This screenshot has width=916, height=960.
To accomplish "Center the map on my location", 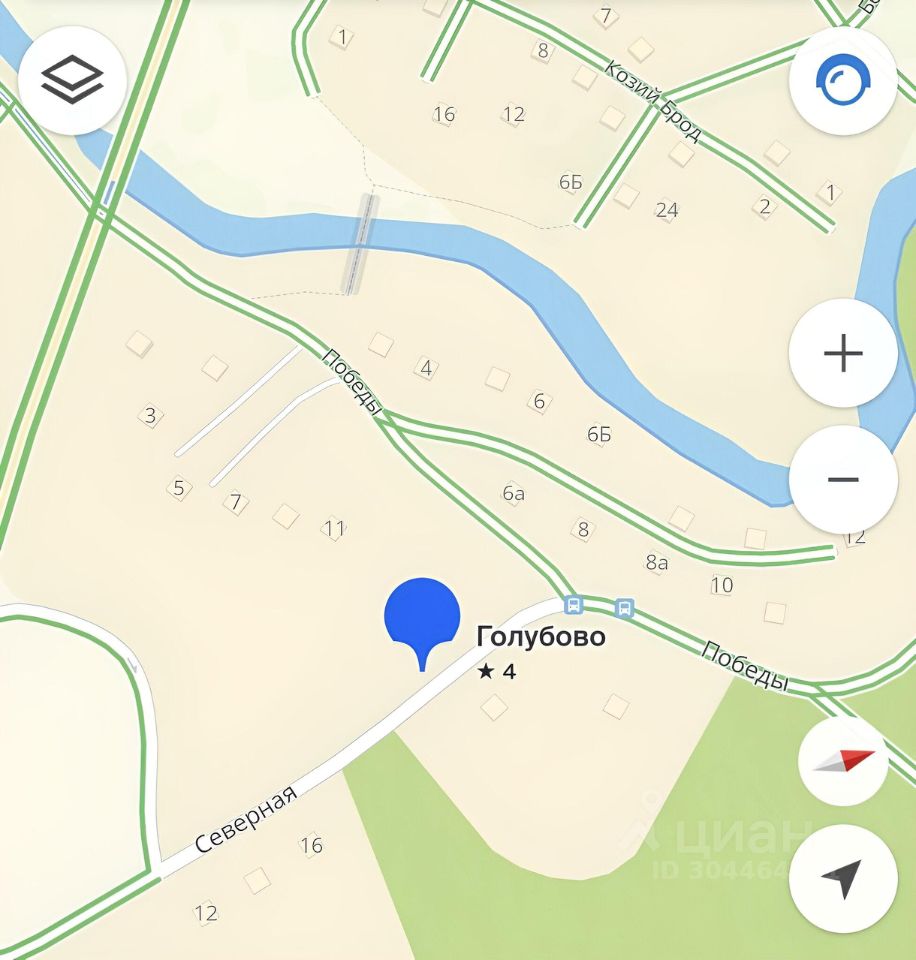I will tap(843, 879).
